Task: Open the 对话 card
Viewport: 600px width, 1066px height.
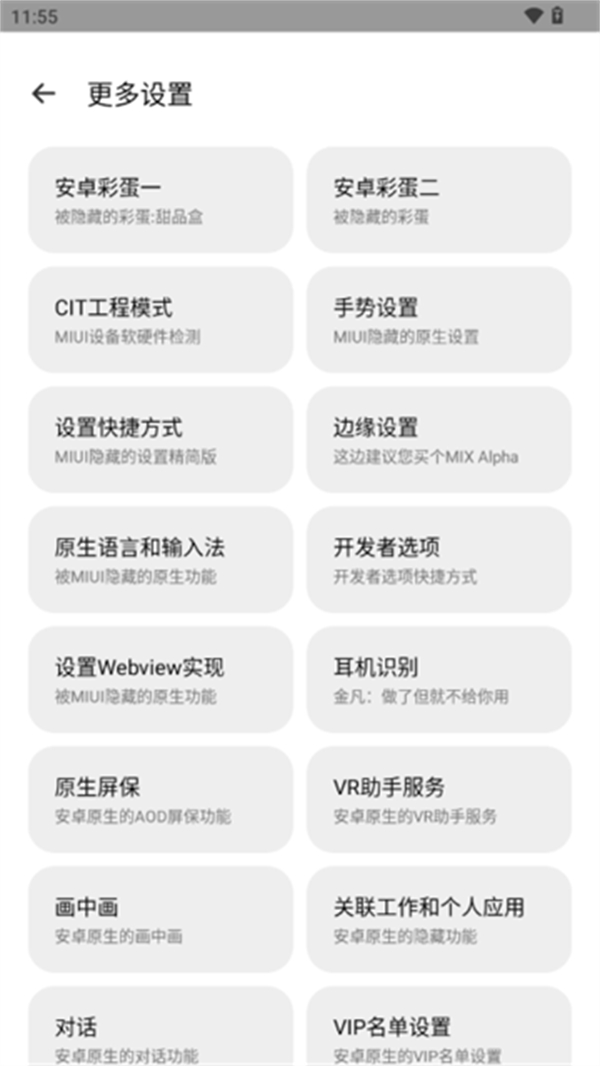Action: pyautogui.click(x=160, y=1030)
